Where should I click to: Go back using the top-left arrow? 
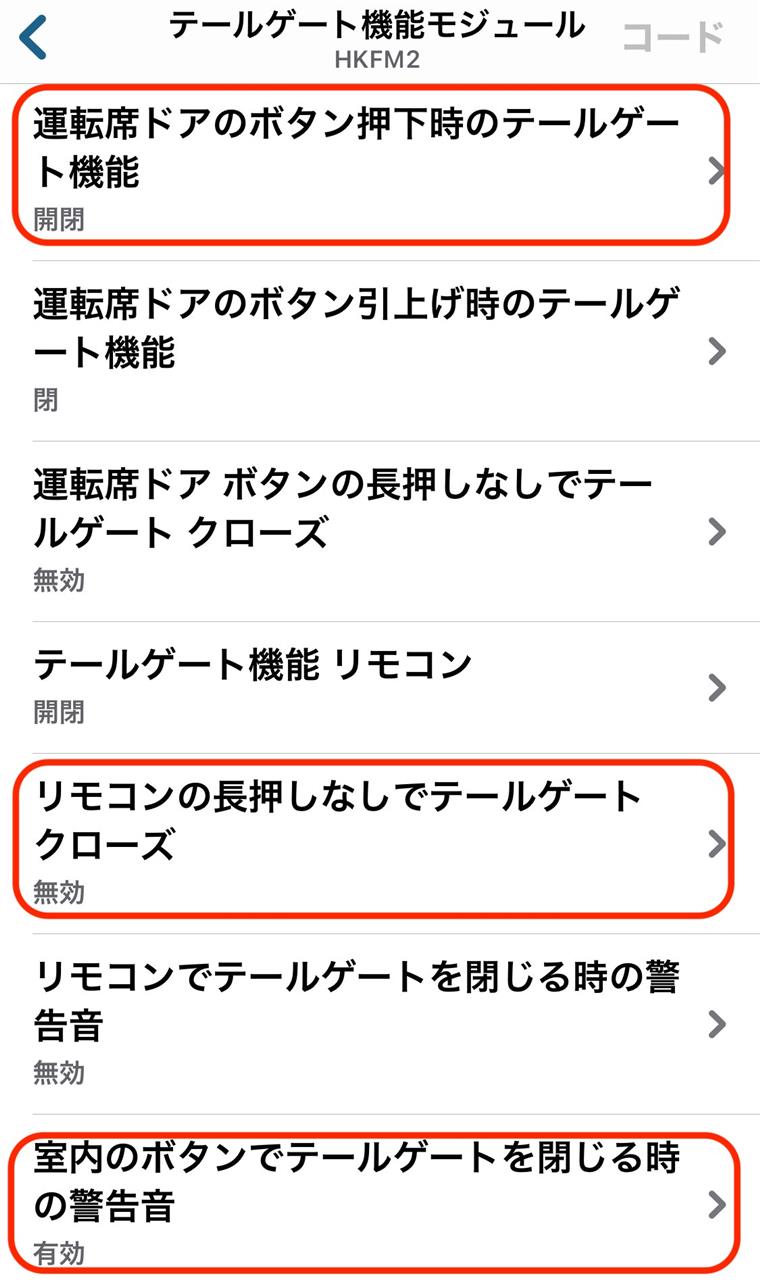click(x=33, y=38)
